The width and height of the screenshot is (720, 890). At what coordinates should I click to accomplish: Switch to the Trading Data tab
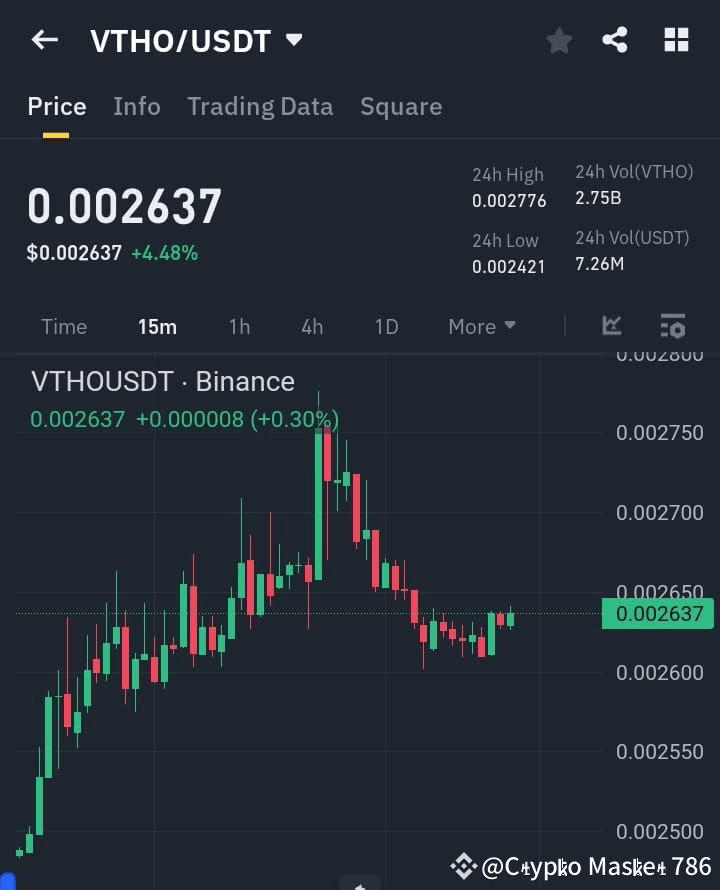[260, 106]
